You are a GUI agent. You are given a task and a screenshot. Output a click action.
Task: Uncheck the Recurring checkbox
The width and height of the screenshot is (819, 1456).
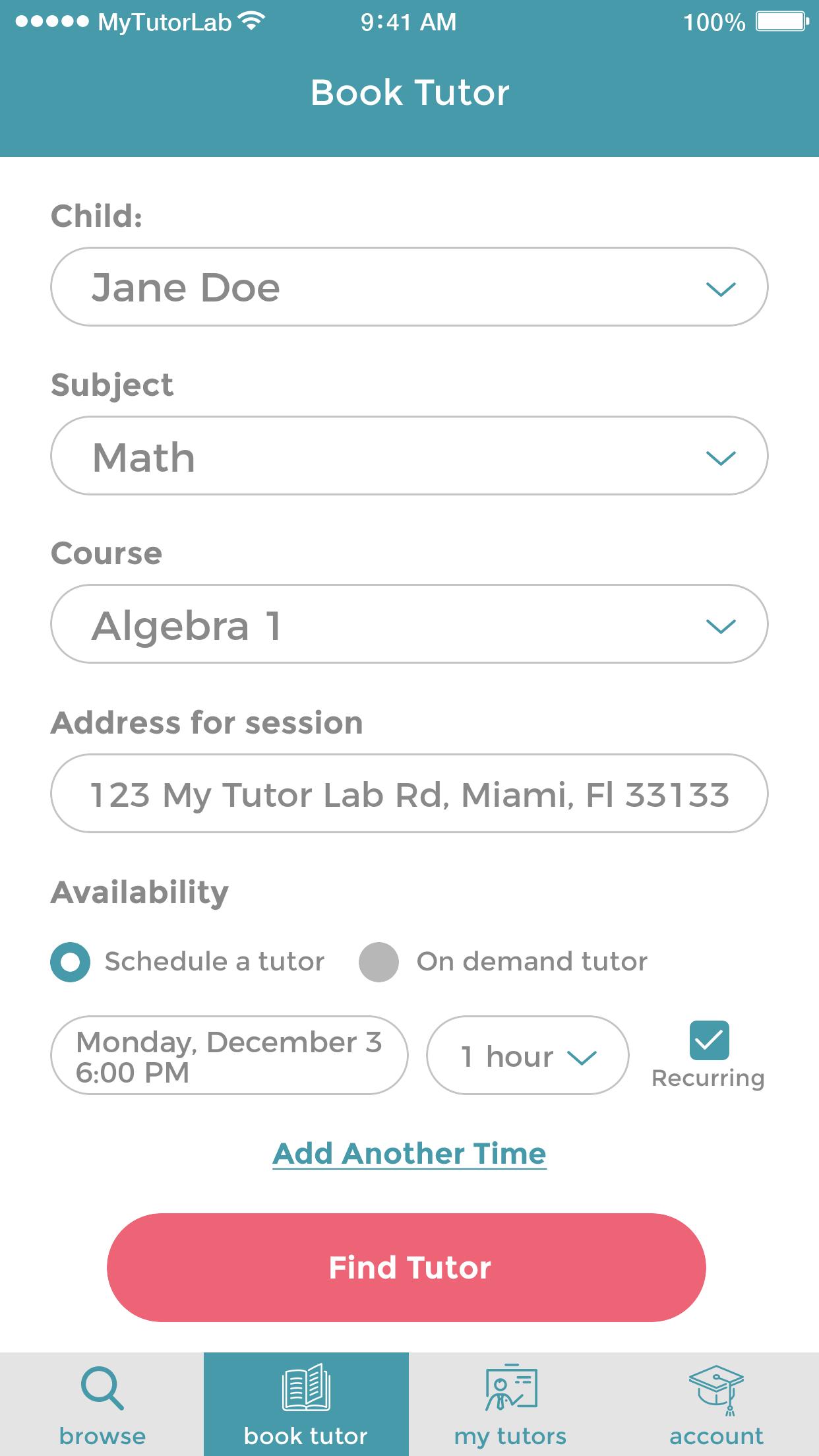[x=709, y=1040]
